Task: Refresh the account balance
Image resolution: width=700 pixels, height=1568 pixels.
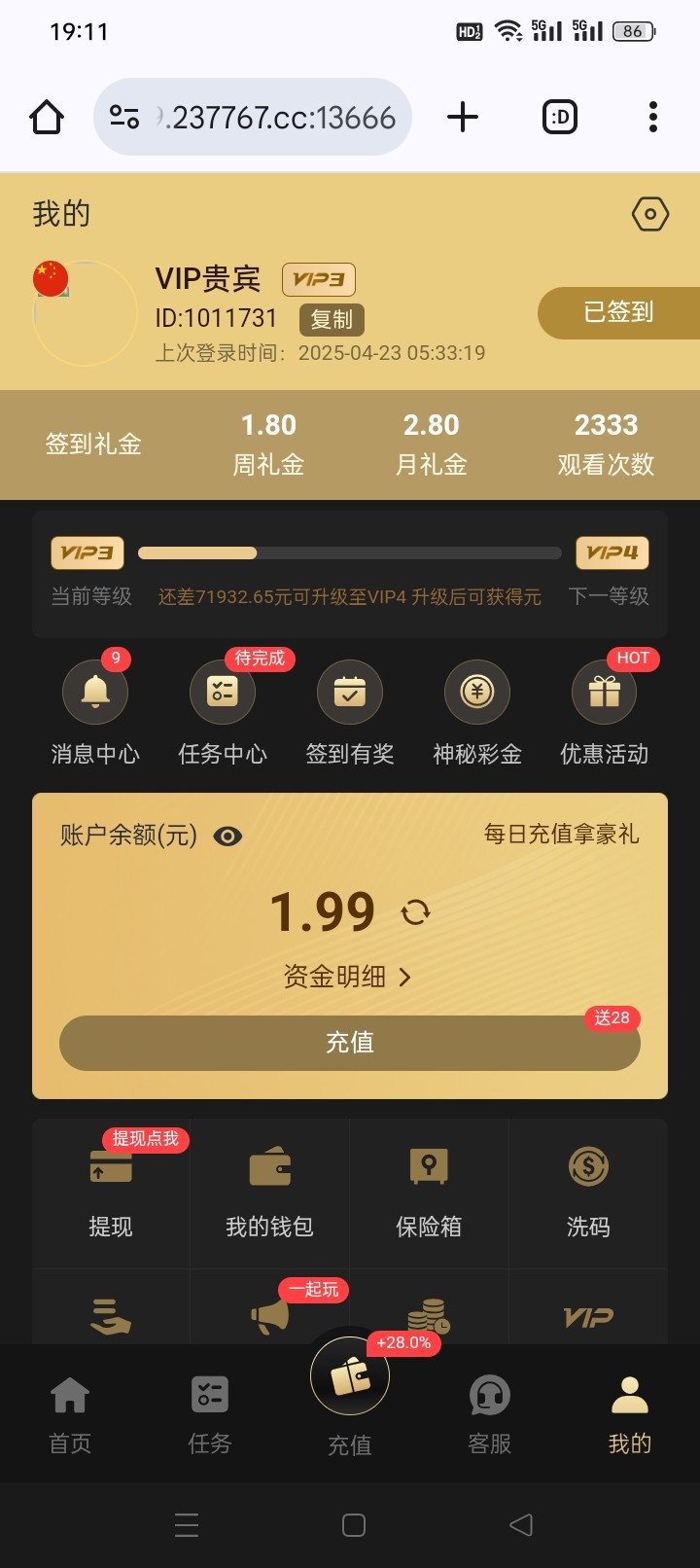Action: click(416, 912)
